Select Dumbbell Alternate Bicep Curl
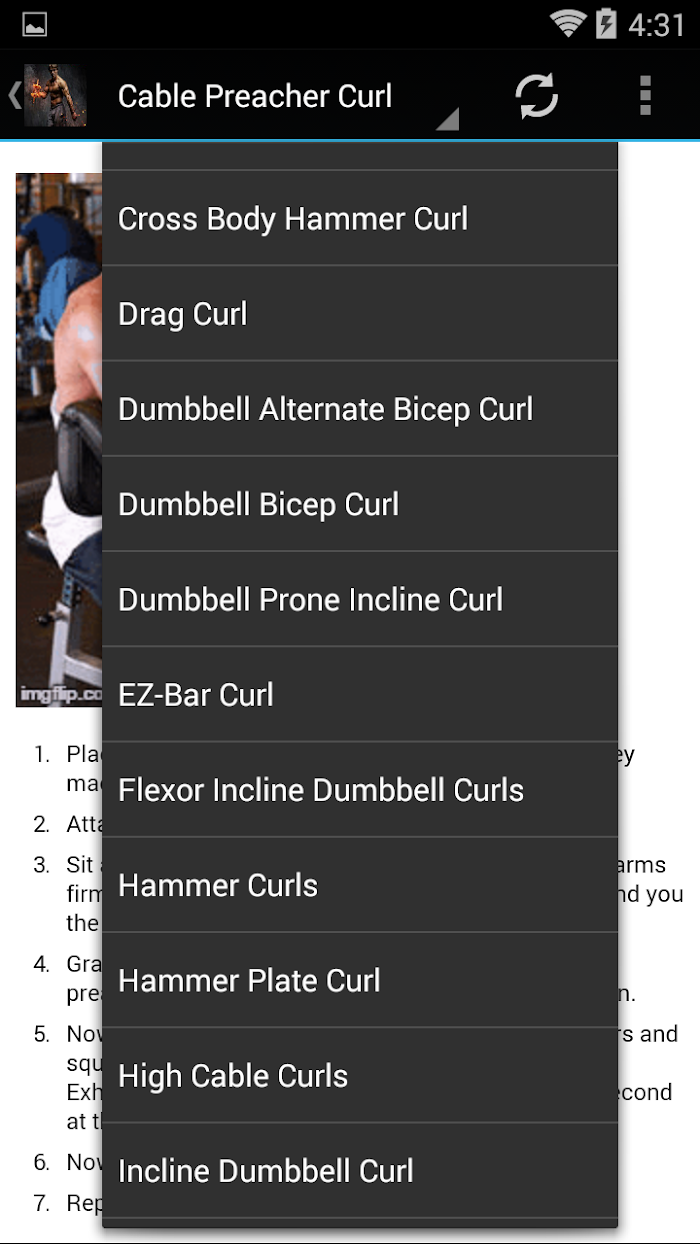 360,409
